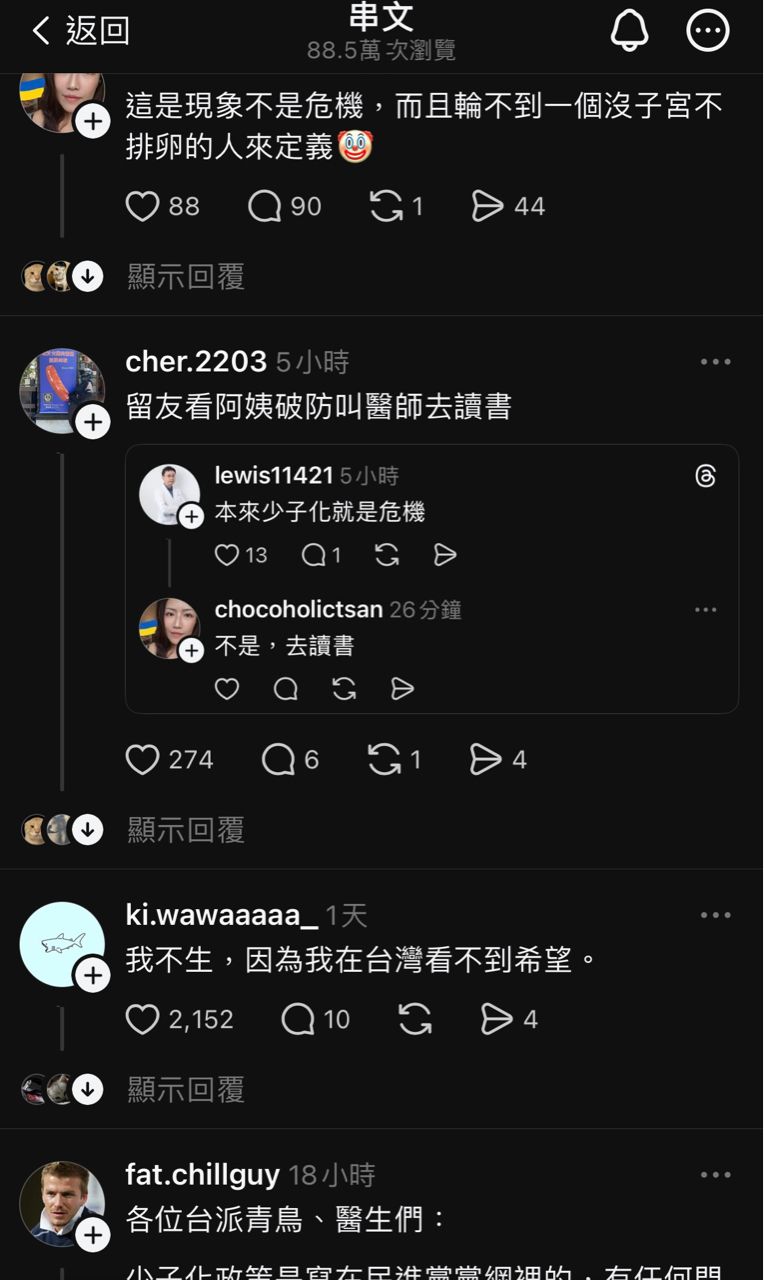Open more options for ki.wawaaaaa_'s post

click(715, 915)
